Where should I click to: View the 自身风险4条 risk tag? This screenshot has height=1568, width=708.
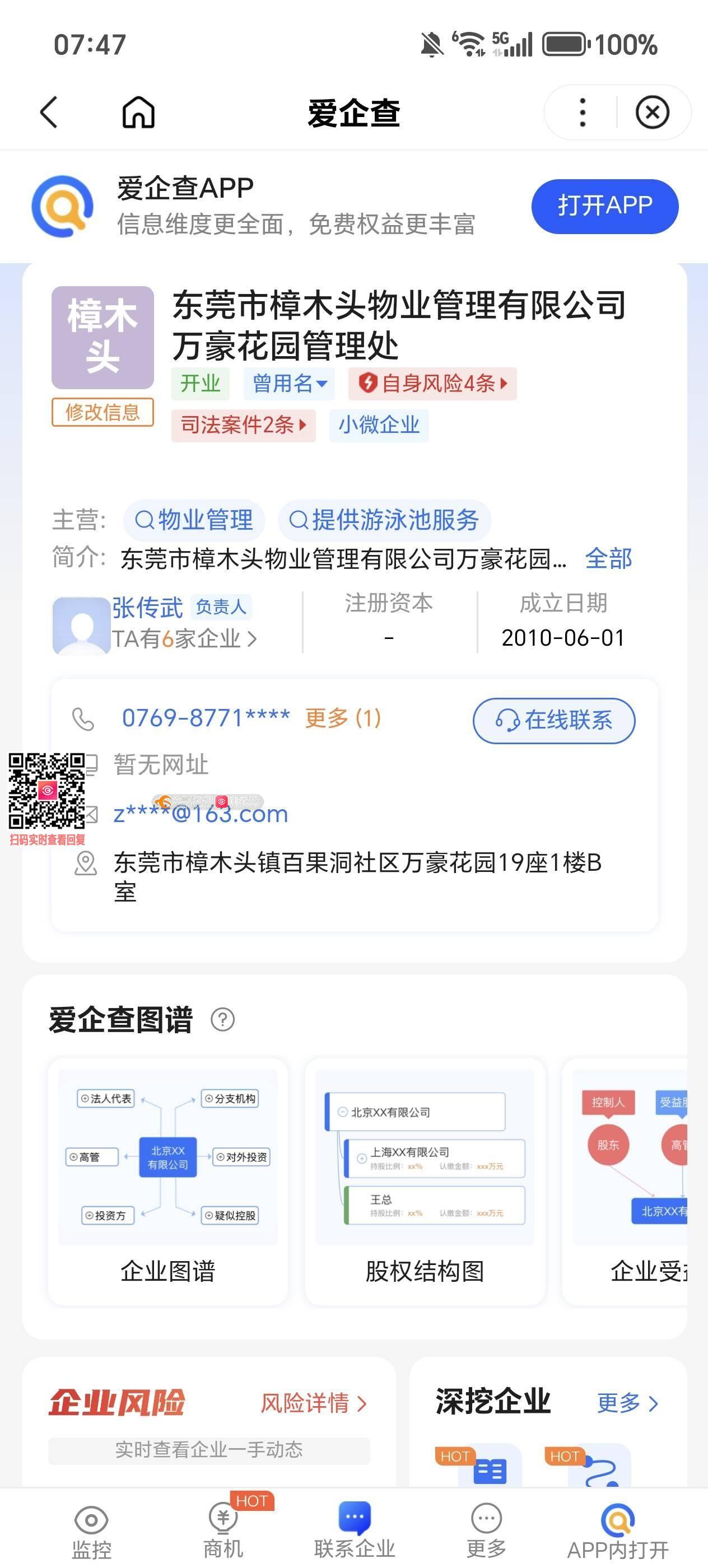(432, 384)
